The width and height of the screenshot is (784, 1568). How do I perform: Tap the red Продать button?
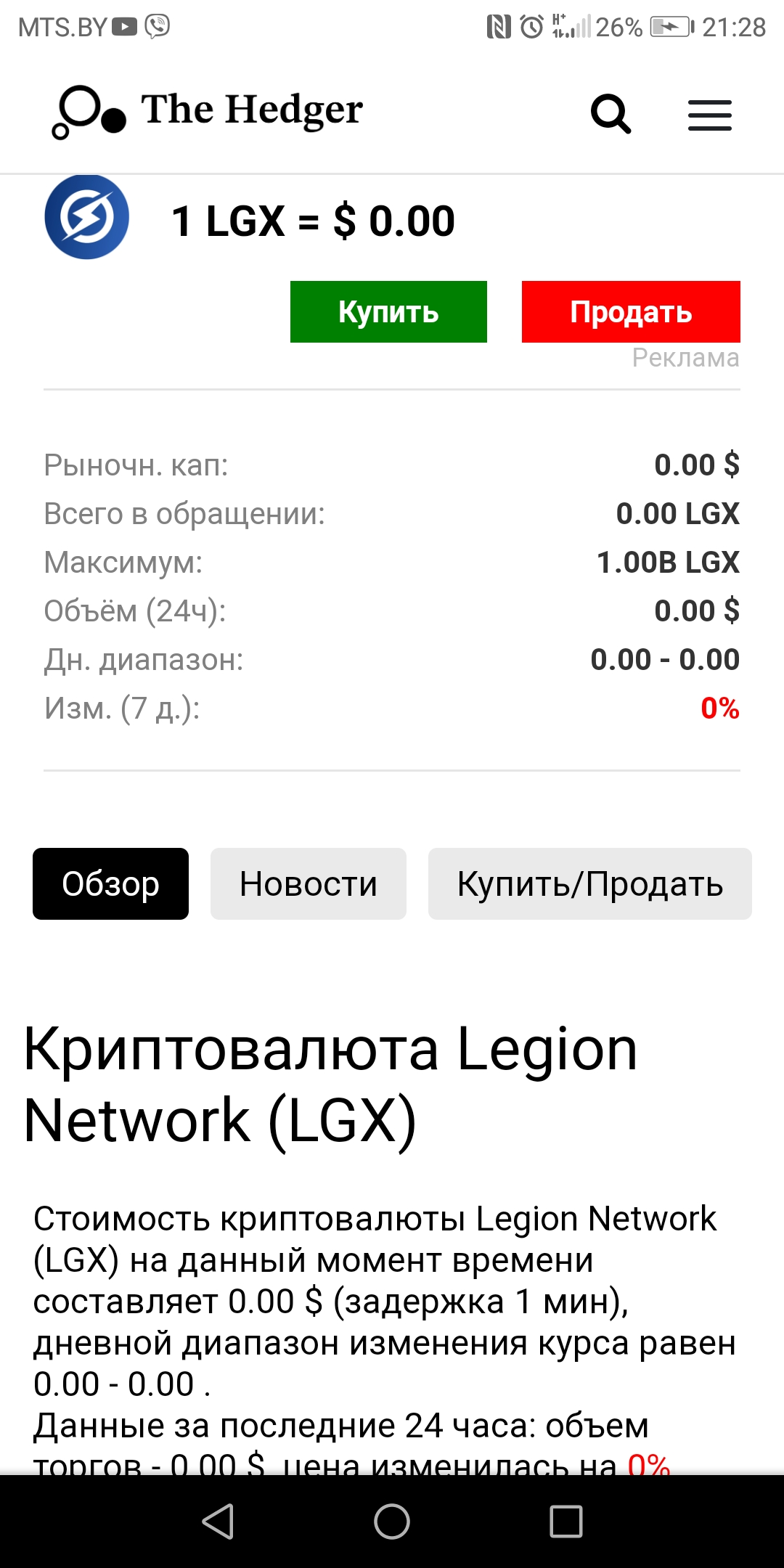(x=631, y=311)
